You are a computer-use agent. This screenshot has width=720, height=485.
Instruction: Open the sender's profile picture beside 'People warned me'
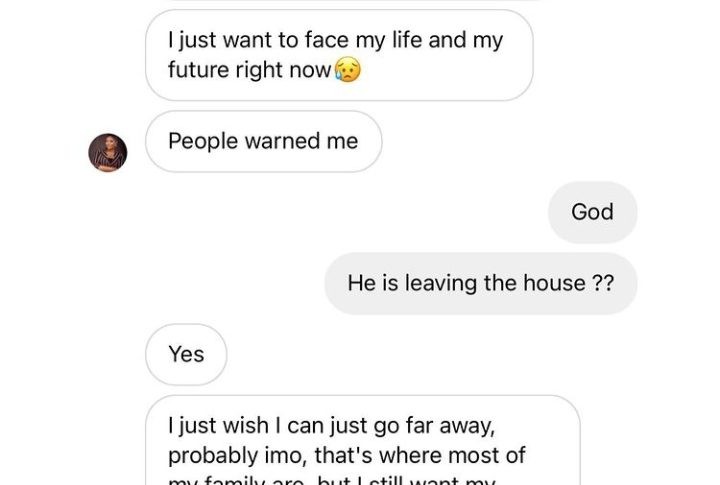tap(108, 152)
